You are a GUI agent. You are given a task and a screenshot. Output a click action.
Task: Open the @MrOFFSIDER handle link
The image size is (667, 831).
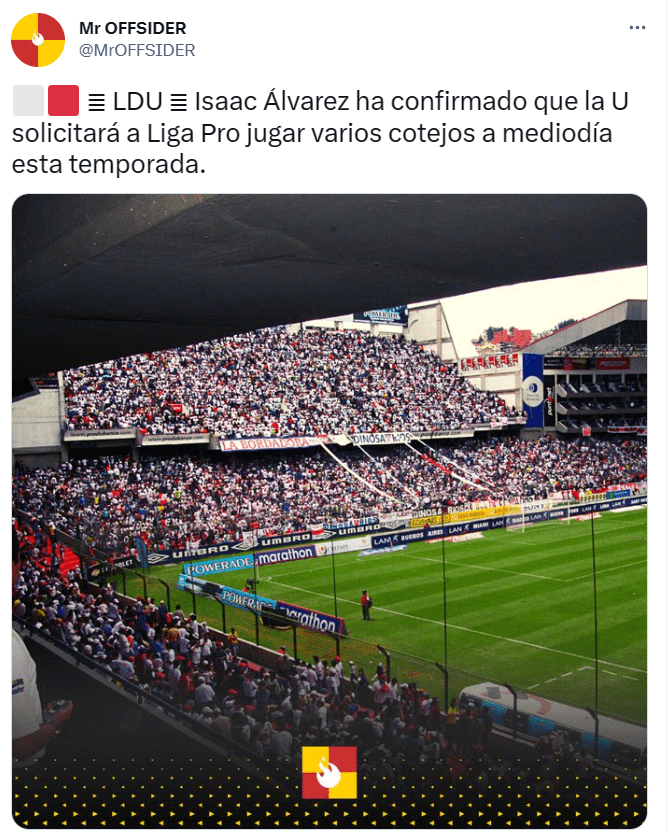pyautogui.click(x=136, y=50)
